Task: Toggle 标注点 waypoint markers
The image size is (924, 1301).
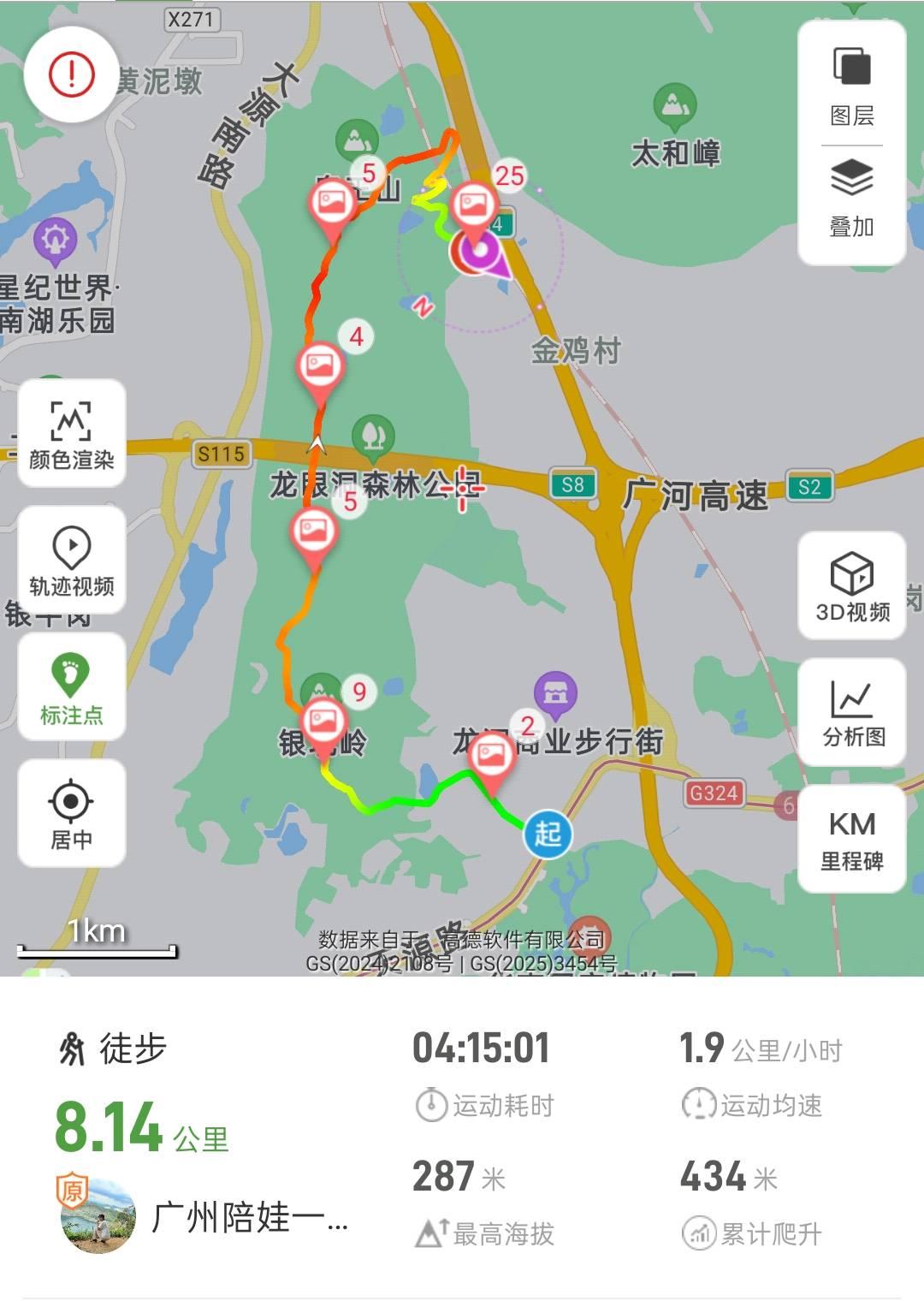Action: point(72,687)
